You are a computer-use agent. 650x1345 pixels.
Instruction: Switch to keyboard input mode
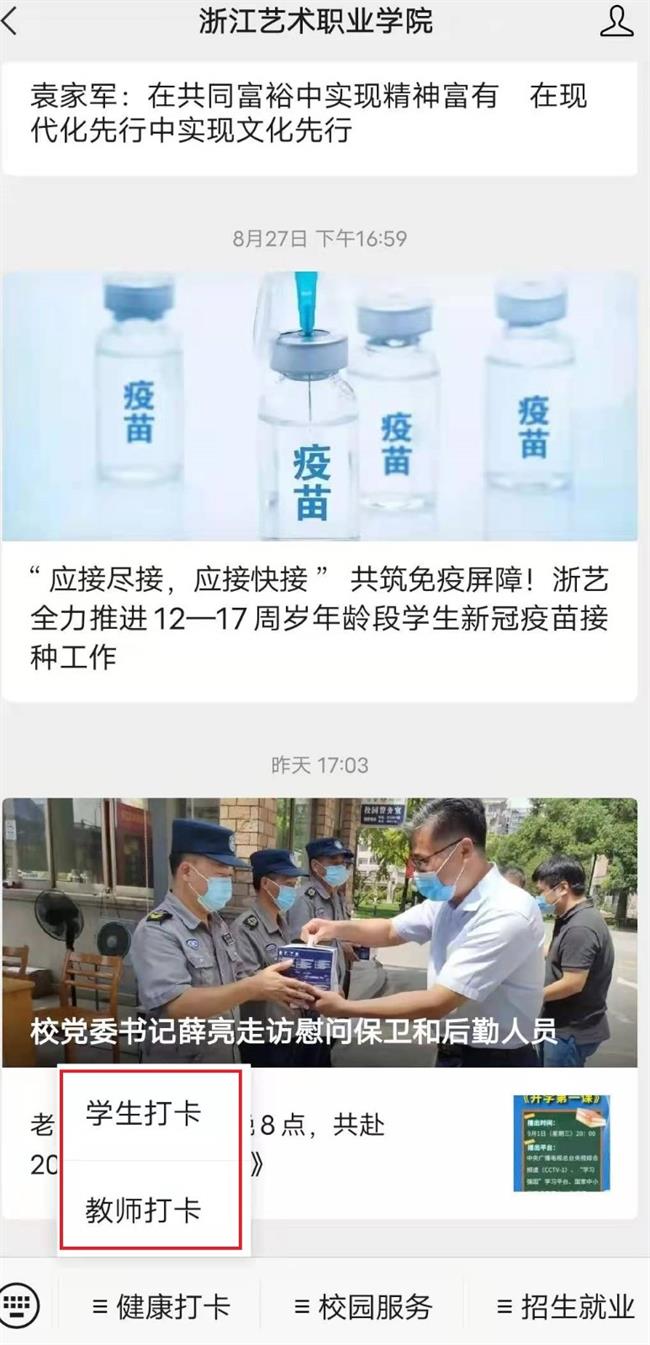19,1305
